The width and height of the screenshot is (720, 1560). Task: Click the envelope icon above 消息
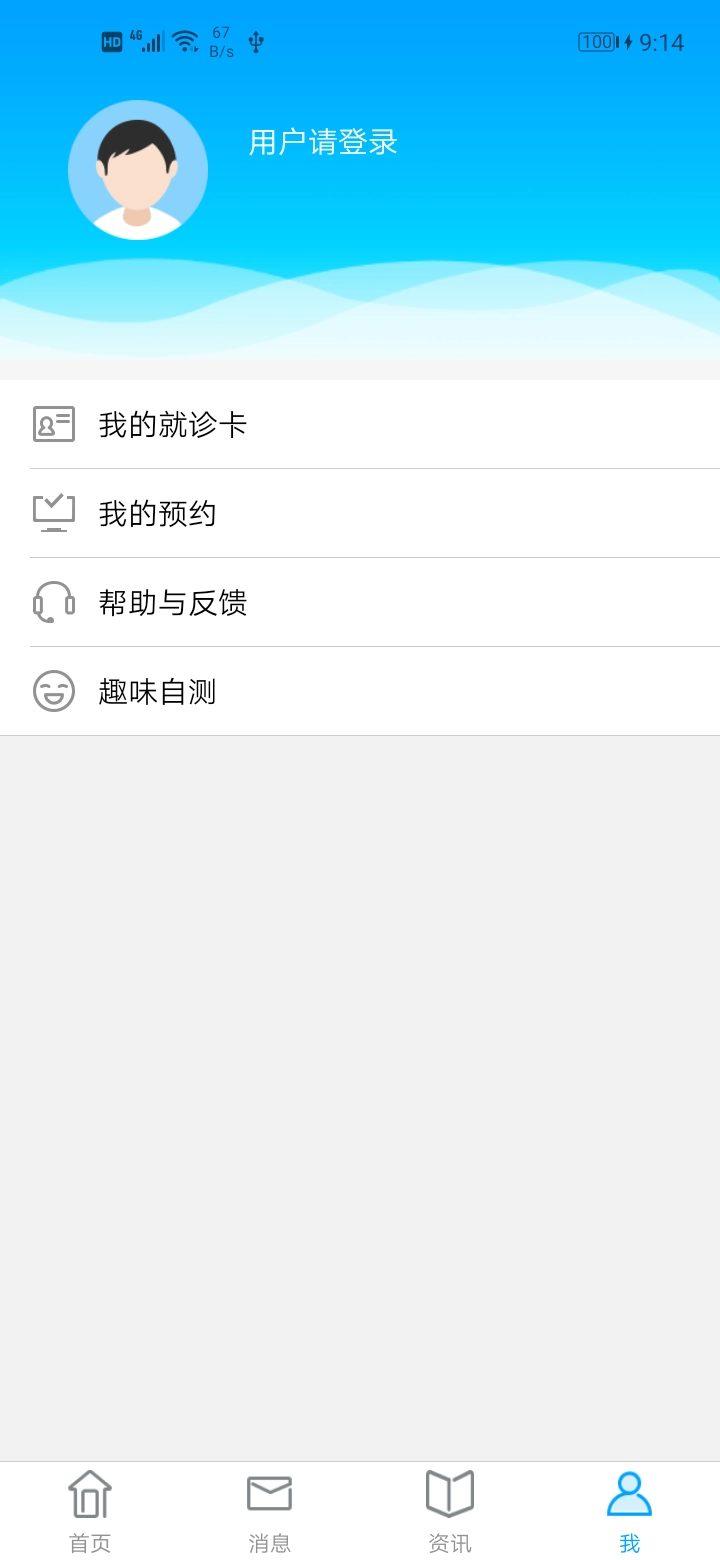tap(269, 1492)
